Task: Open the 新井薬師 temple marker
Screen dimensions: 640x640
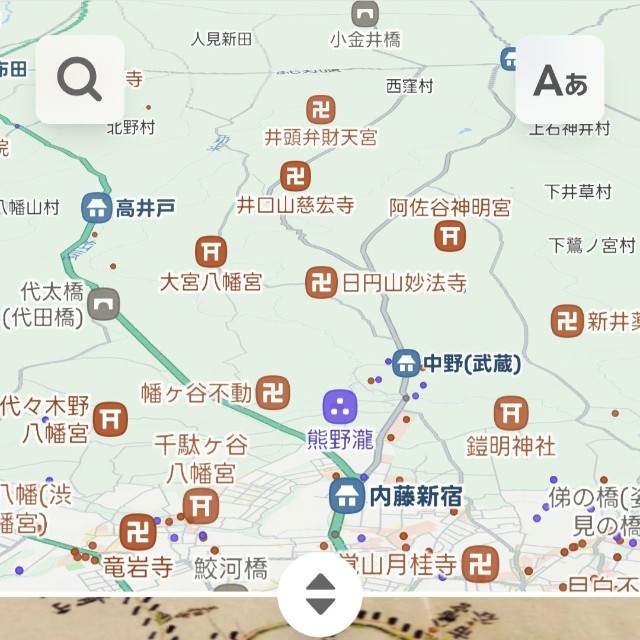Action: click(567, 322)
